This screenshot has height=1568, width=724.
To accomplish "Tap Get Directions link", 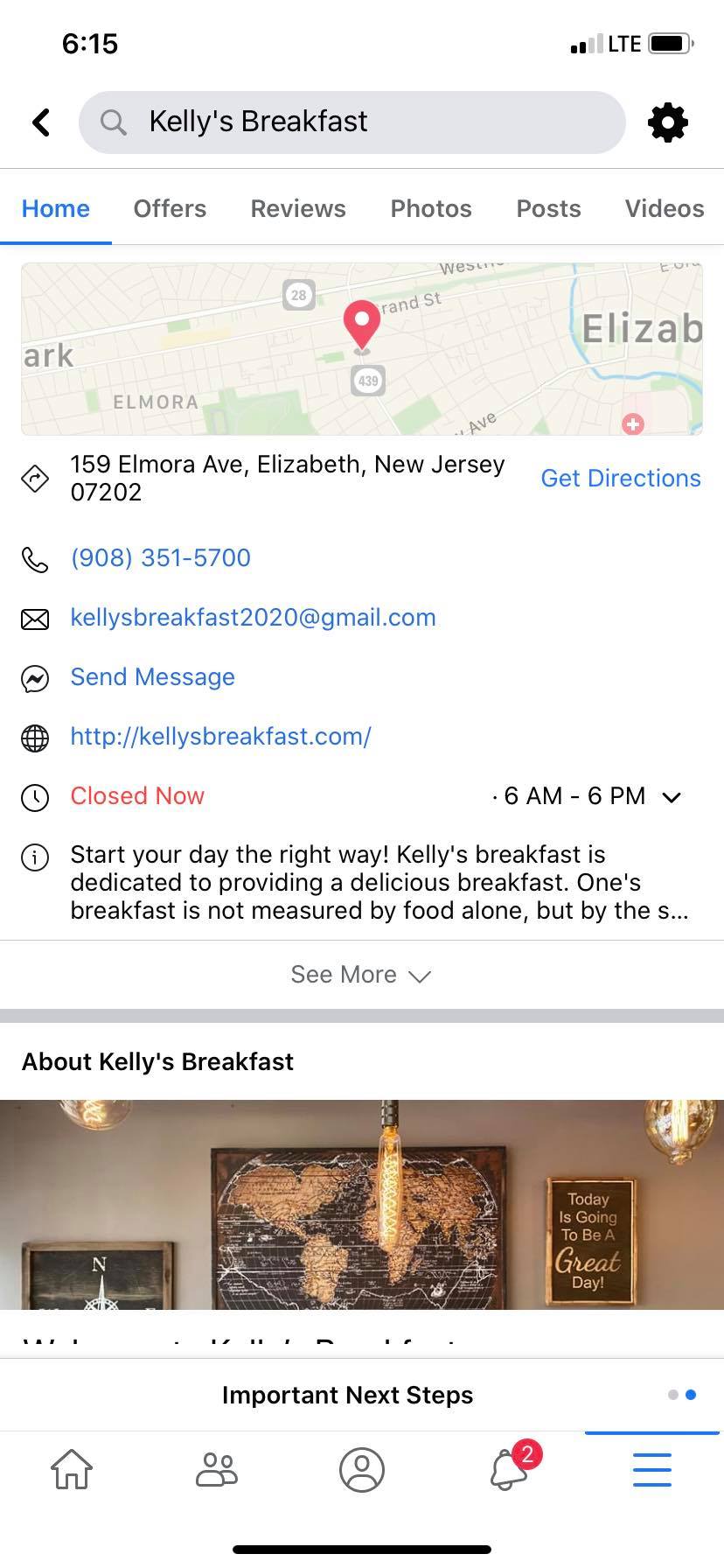I will coord(620,478).
